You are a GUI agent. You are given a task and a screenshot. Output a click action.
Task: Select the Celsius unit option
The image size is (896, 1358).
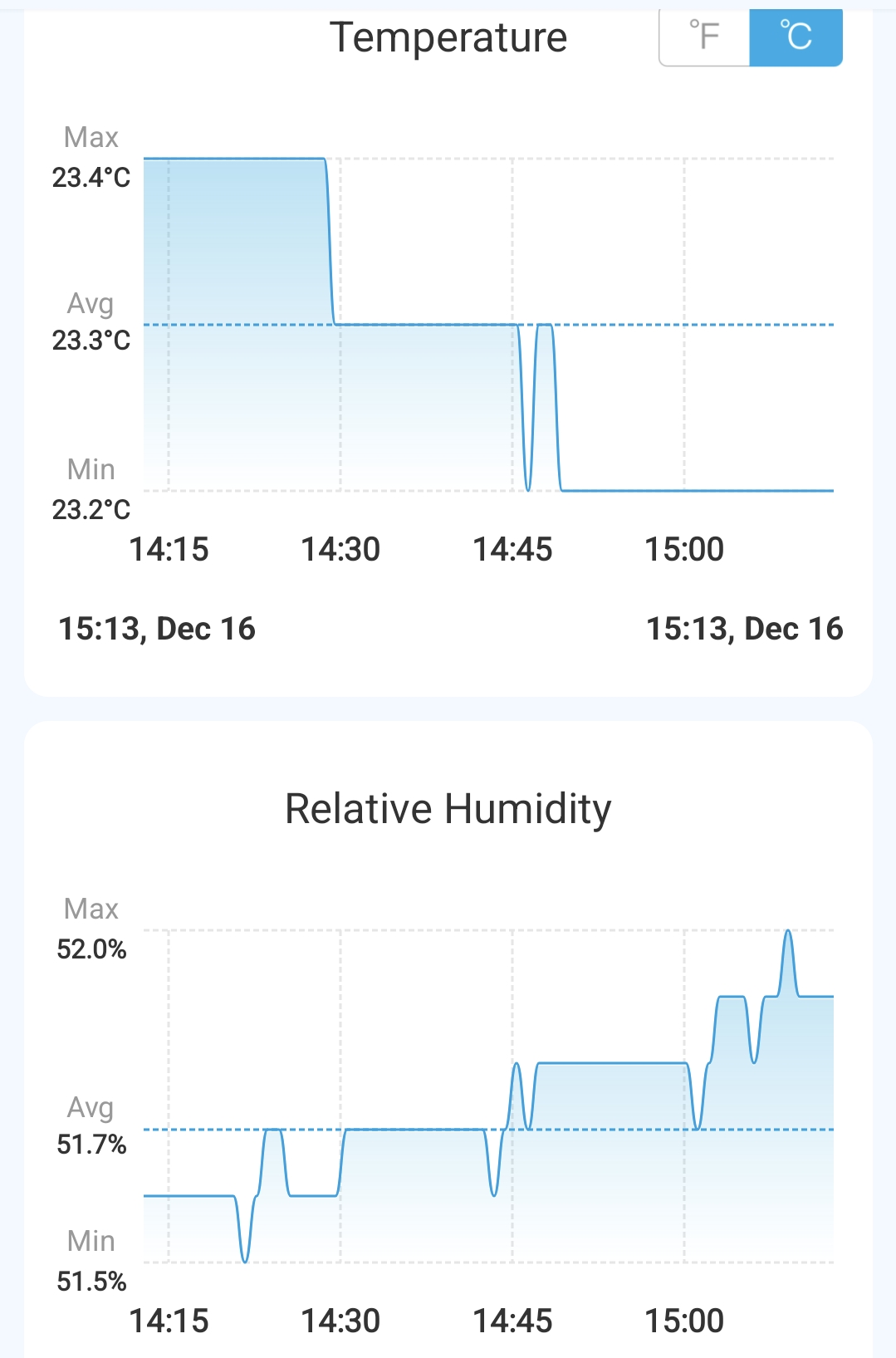(x=796, y=37)
